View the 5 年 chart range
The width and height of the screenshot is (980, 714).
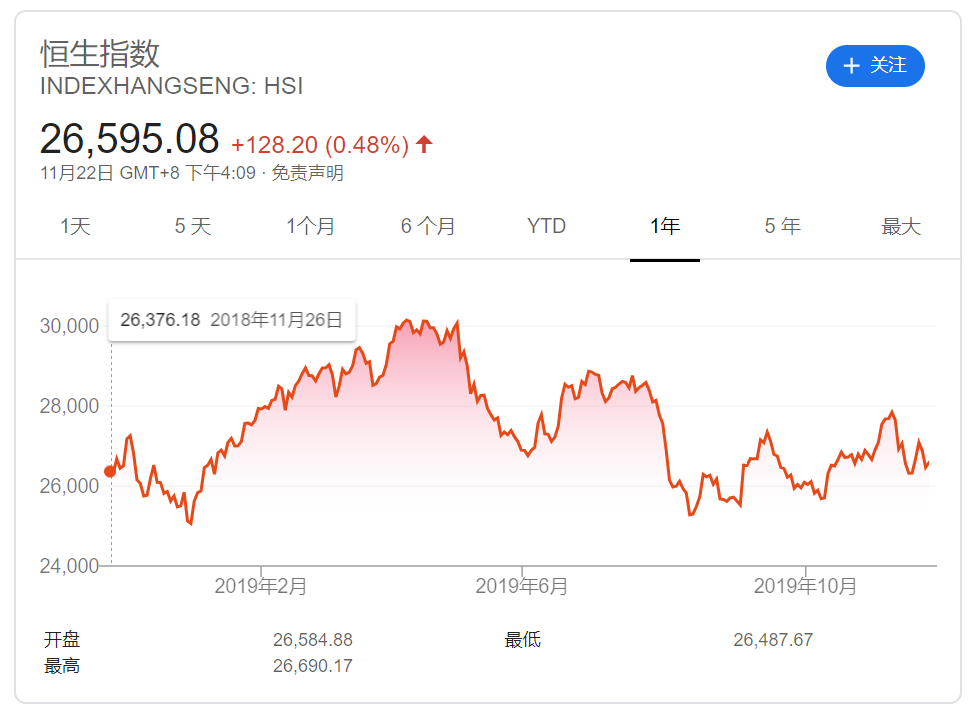(x=783, y=227)
